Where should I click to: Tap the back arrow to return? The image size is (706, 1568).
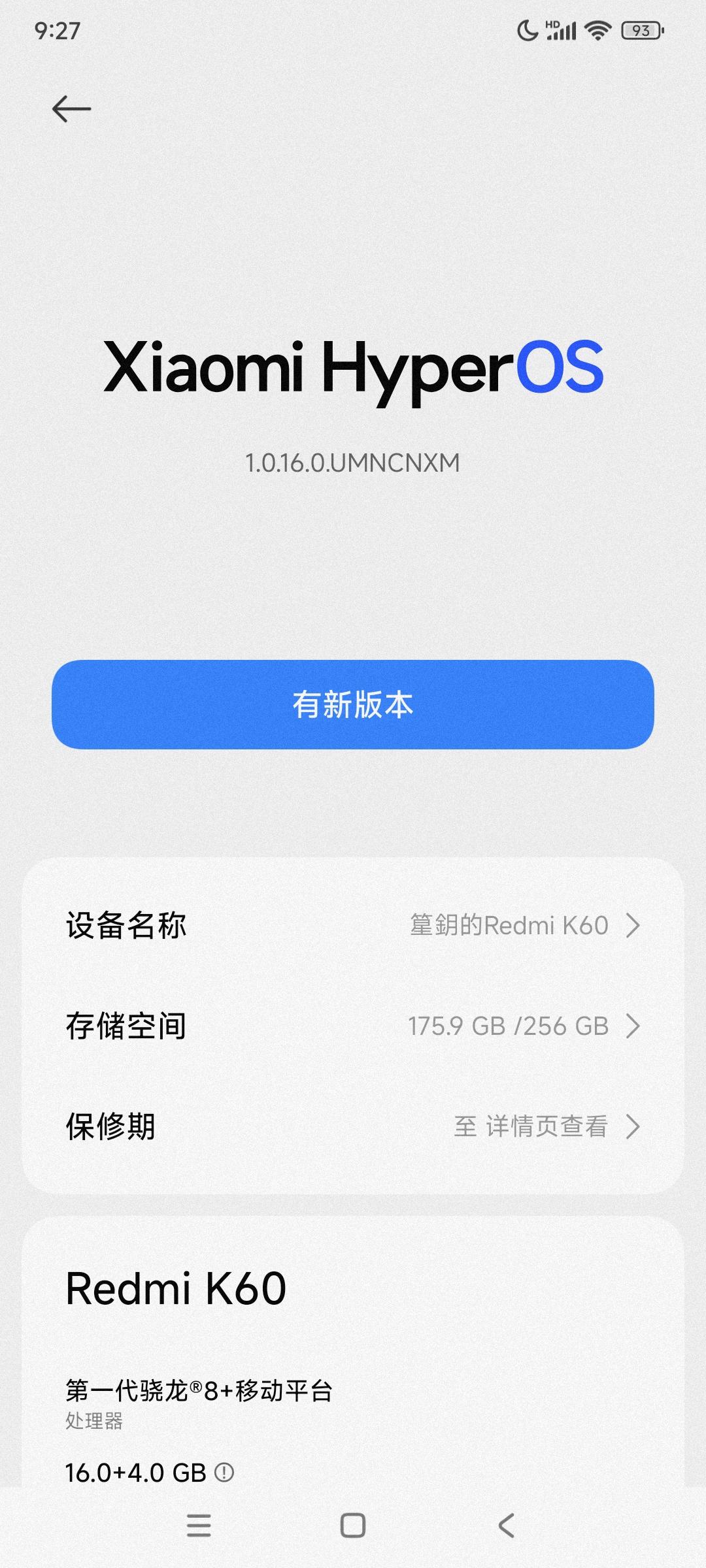pos(72,108)
